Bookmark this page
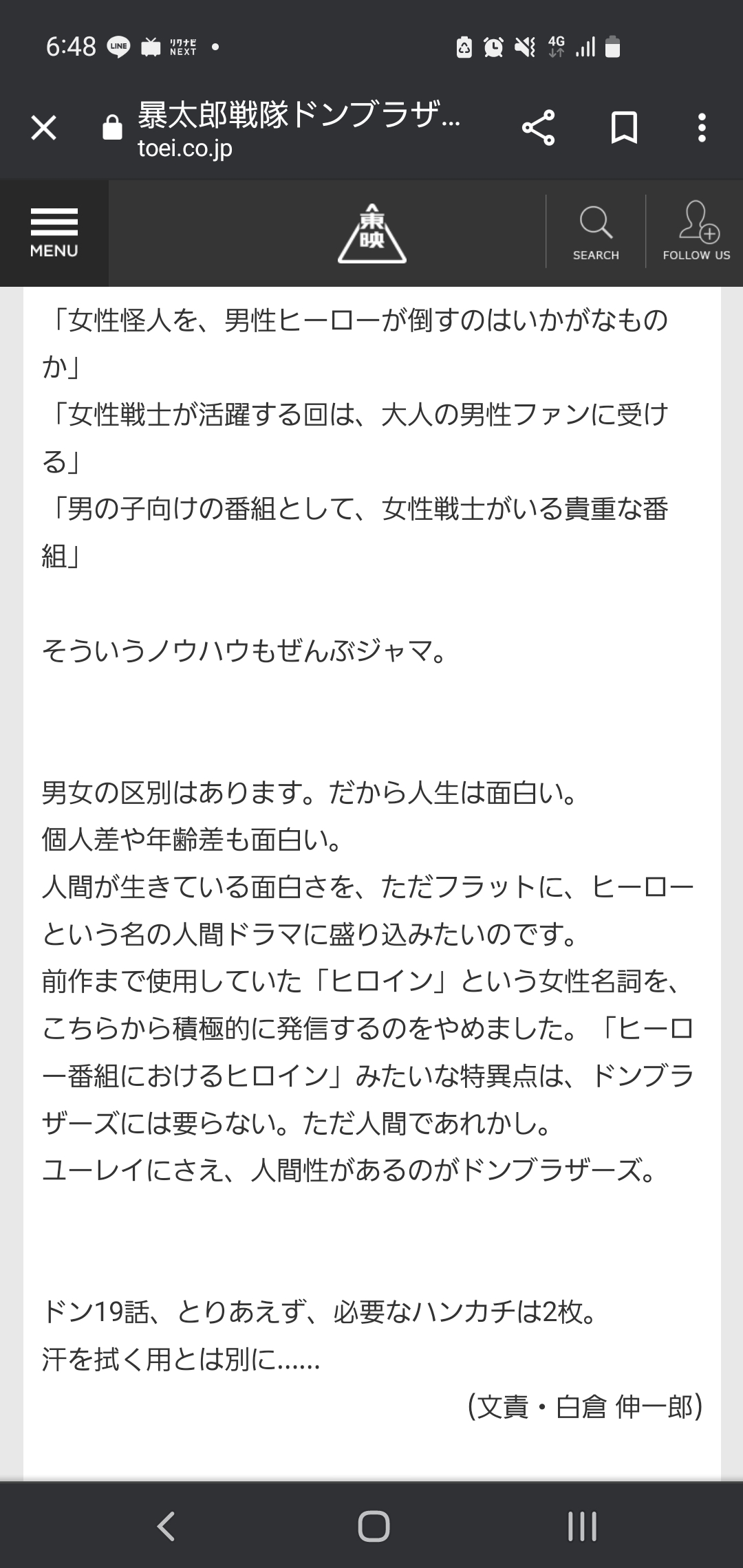Screen dimensions: 743x1568 624,128
